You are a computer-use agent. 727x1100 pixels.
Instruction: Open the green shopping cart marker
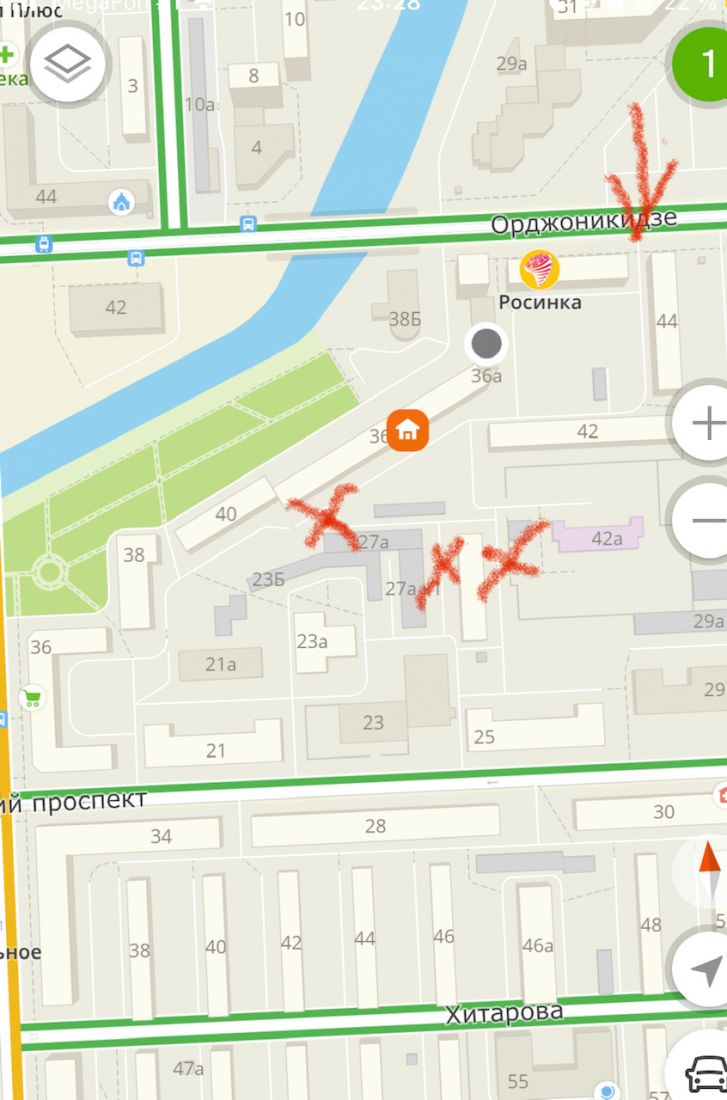tap(33, 696)
